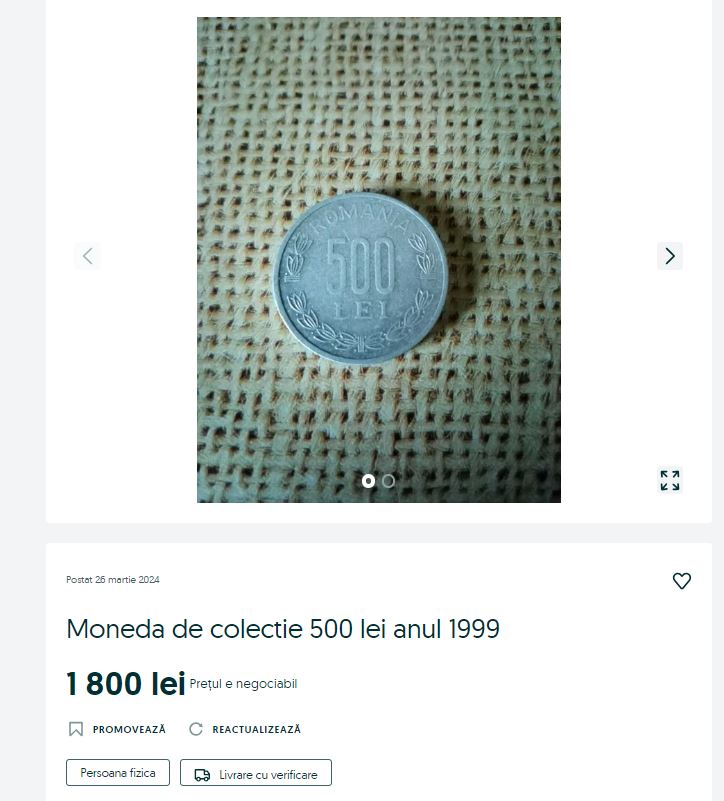Show the next listing photo
The height and width of the screenshot is (801, 724).
[670, 256]
